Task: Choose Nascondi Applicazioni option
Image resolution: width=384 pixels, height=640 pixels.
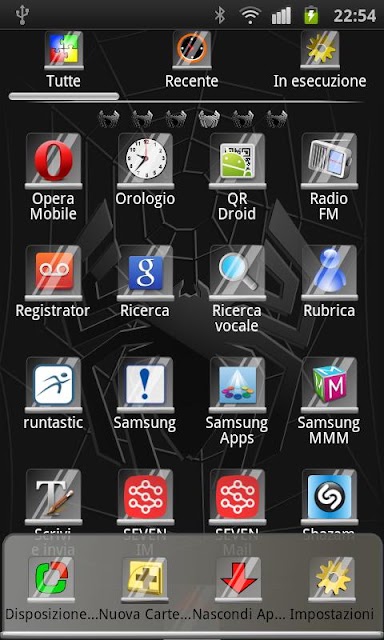Action: click(239, 588)
